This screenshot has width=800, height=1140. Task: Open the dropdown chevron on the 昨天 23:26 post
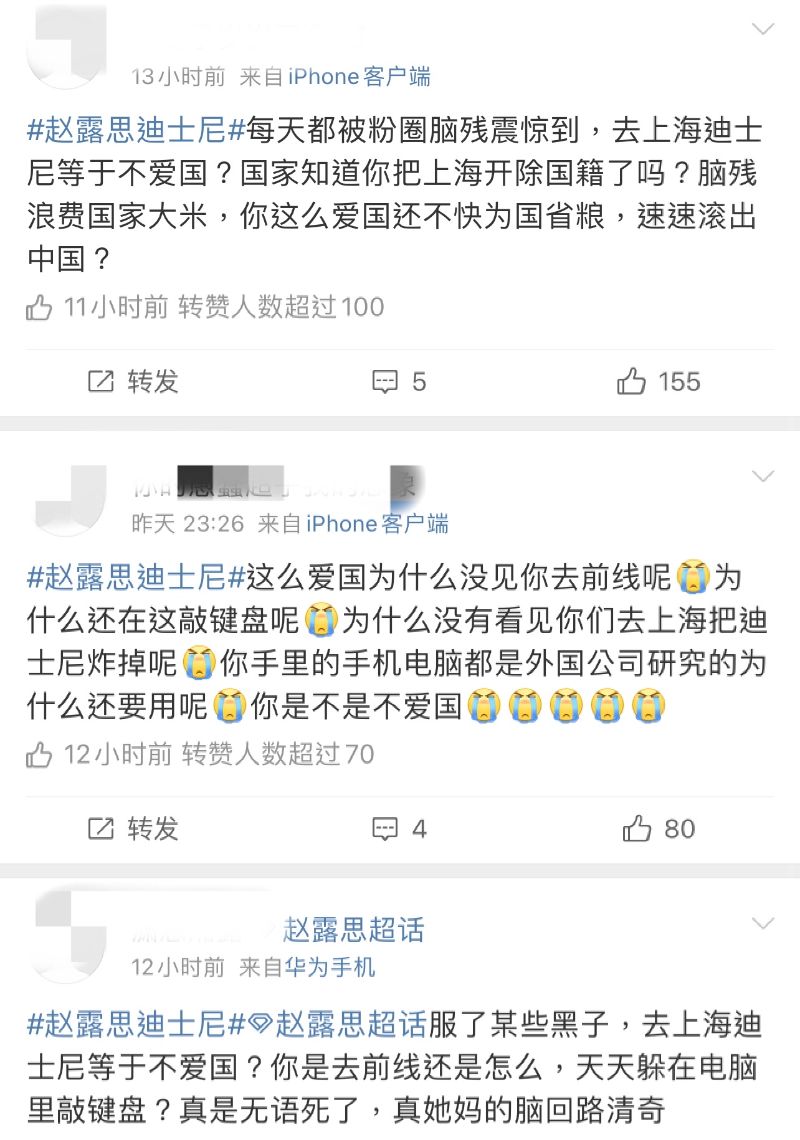[x=763, y=476]
